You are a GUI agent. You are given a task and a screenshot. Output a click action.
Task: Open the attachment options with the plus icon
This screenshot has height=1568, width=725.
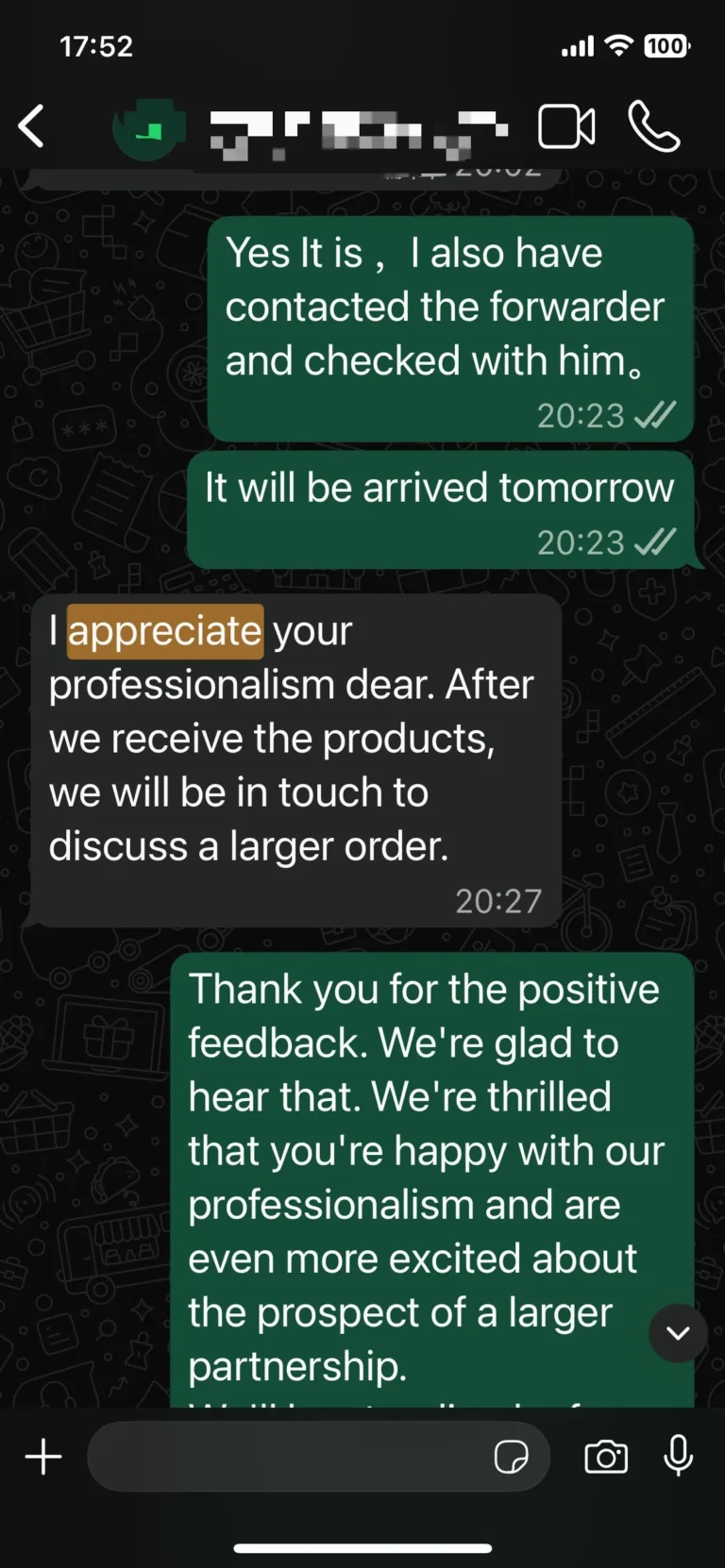tap(42, 1456)
